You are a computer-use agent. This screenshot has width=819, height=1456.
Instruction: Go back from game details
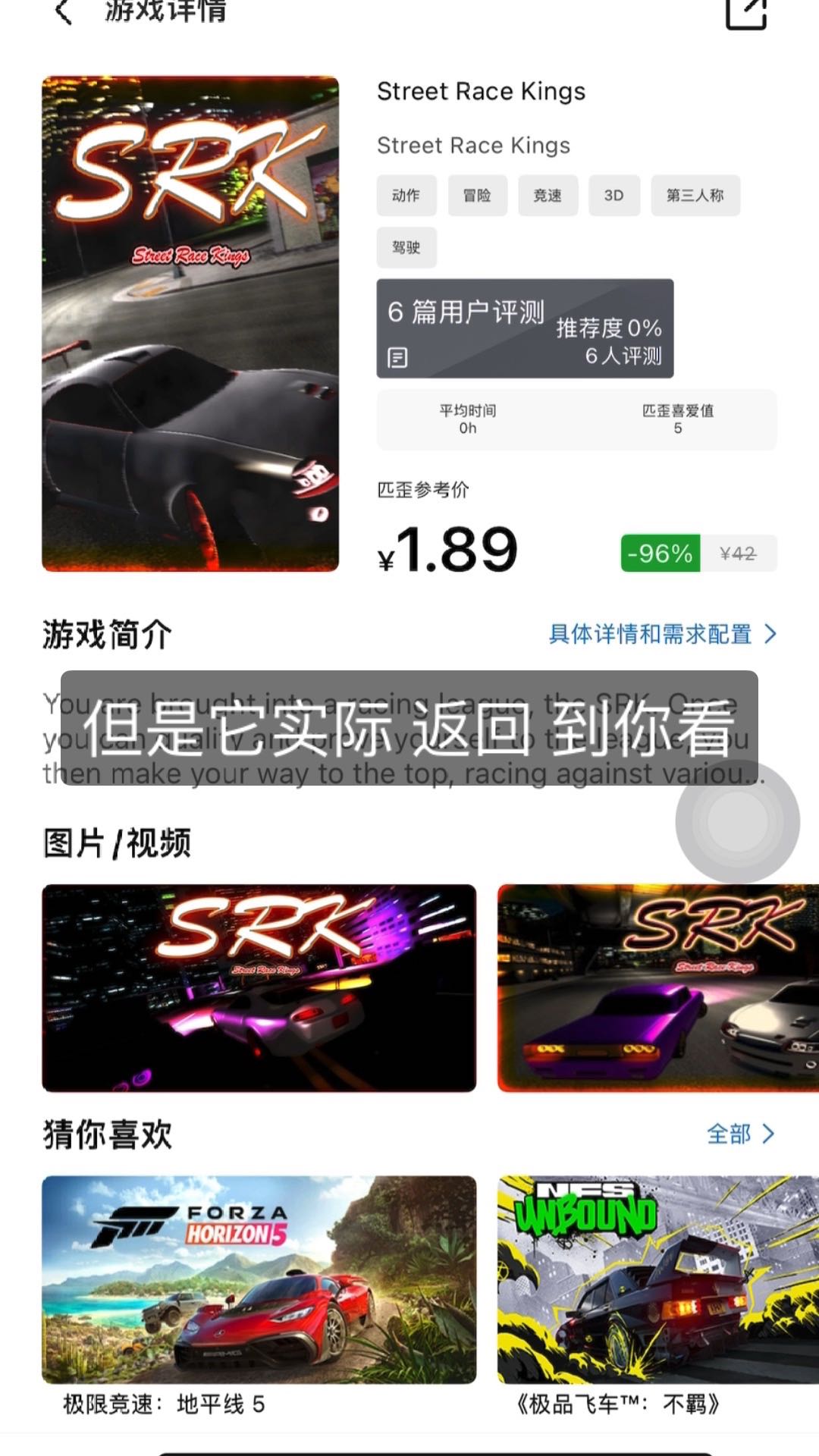64,13
